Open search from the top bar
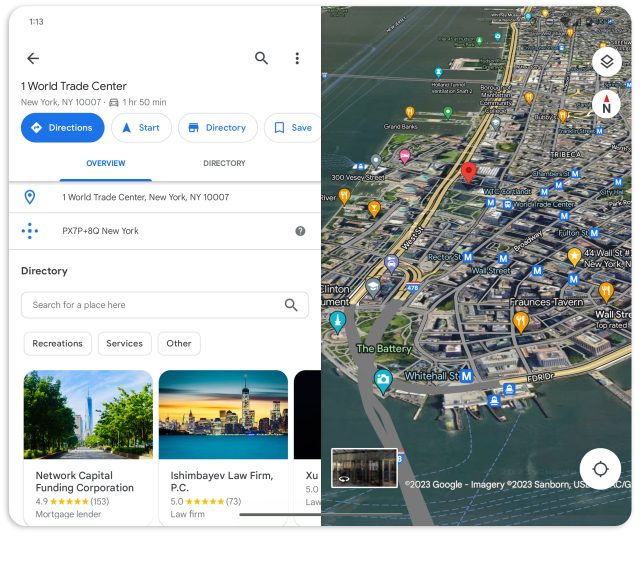Viewport: 640px width, 569px height. (261, 58)
